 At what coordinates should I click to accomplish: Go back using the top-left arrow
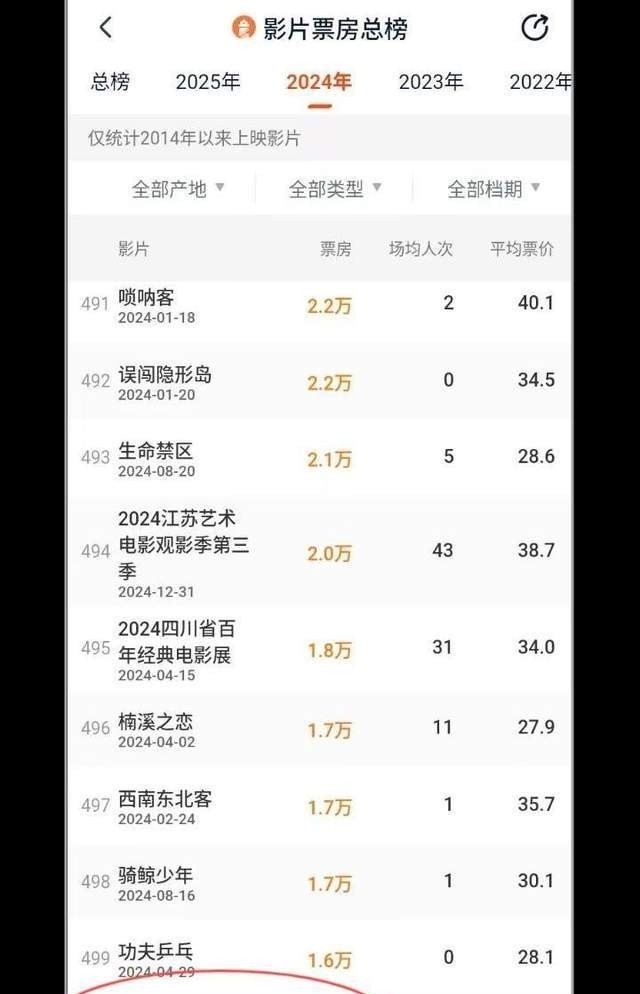pos(106,28)
